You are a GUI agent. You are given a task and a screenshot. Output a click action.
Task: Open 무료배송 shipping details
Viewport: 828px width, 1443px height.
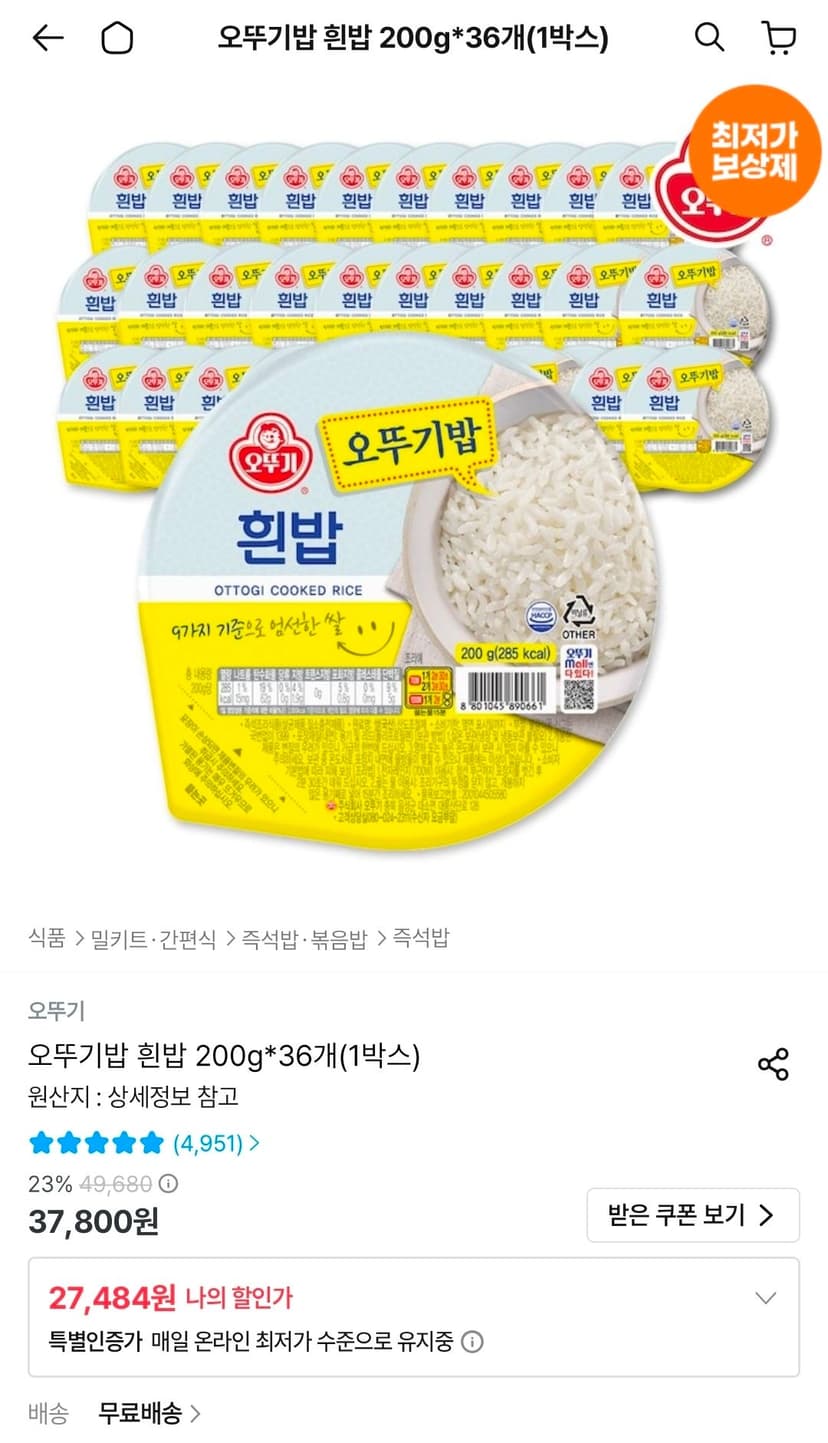[x=149, y=1413]
